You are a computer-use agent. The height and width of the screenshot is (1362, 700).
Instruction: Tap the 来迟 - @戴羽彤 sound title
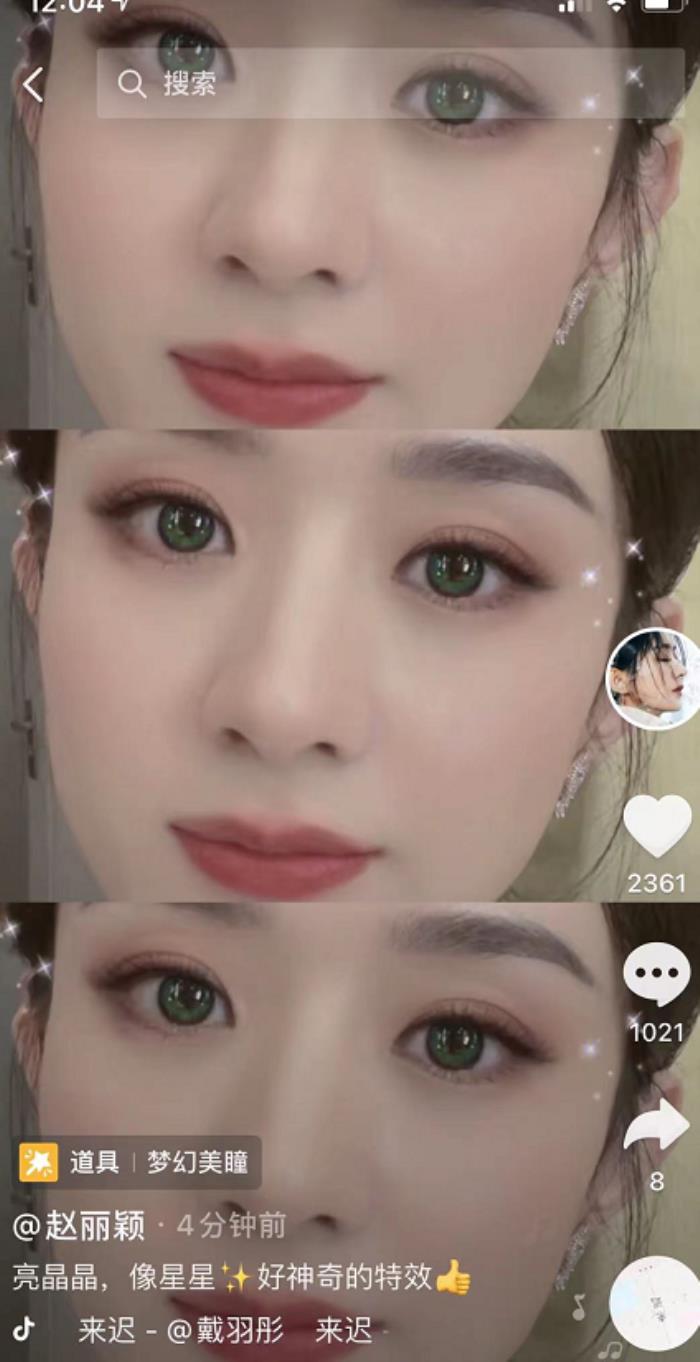(182, 1331)
